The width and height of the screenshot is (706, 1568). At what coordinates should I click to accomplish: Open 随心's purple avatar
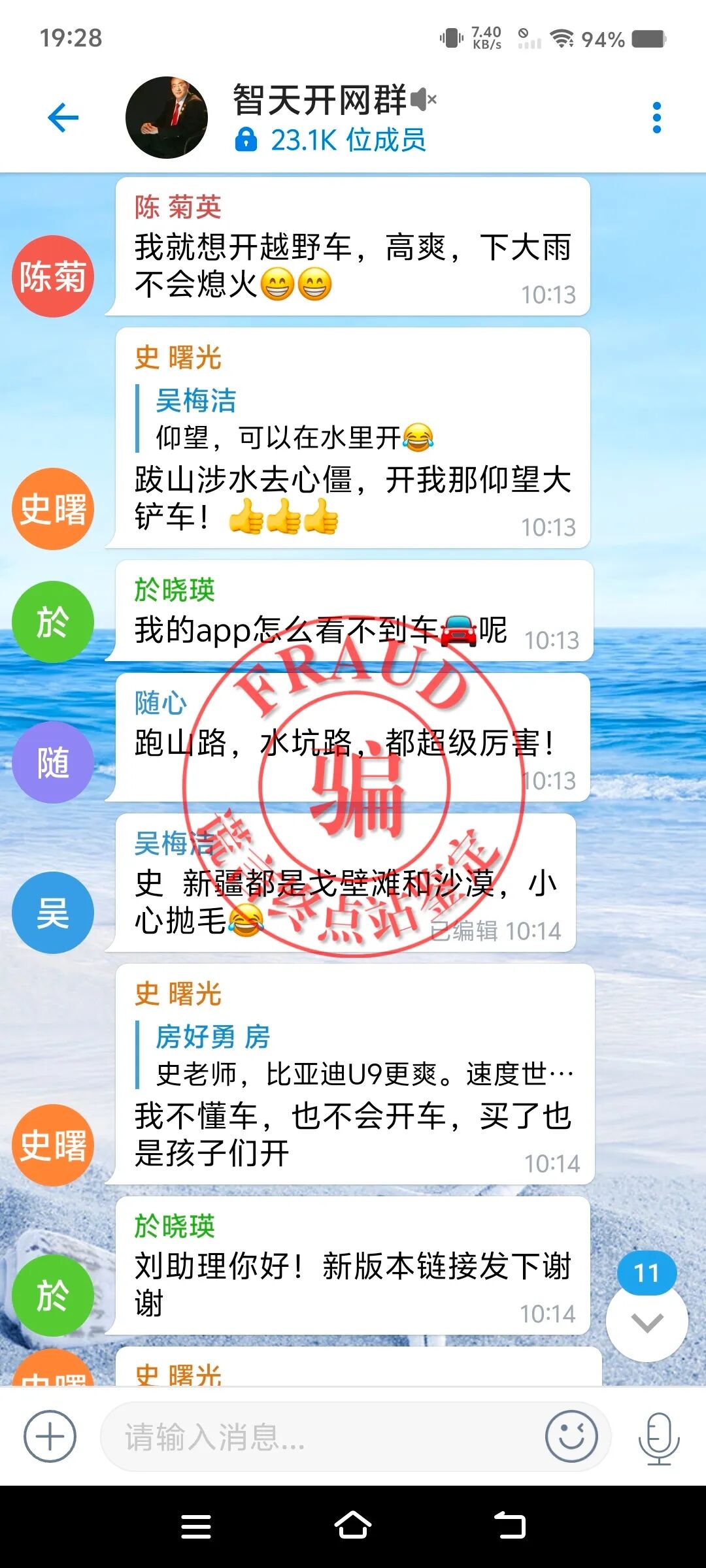click(x=53, y=762)
